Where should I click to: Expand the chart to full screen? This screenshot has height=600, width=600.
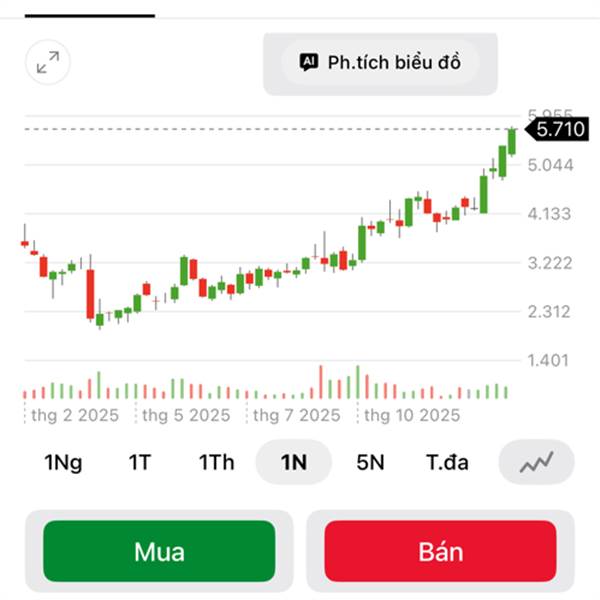47,63
